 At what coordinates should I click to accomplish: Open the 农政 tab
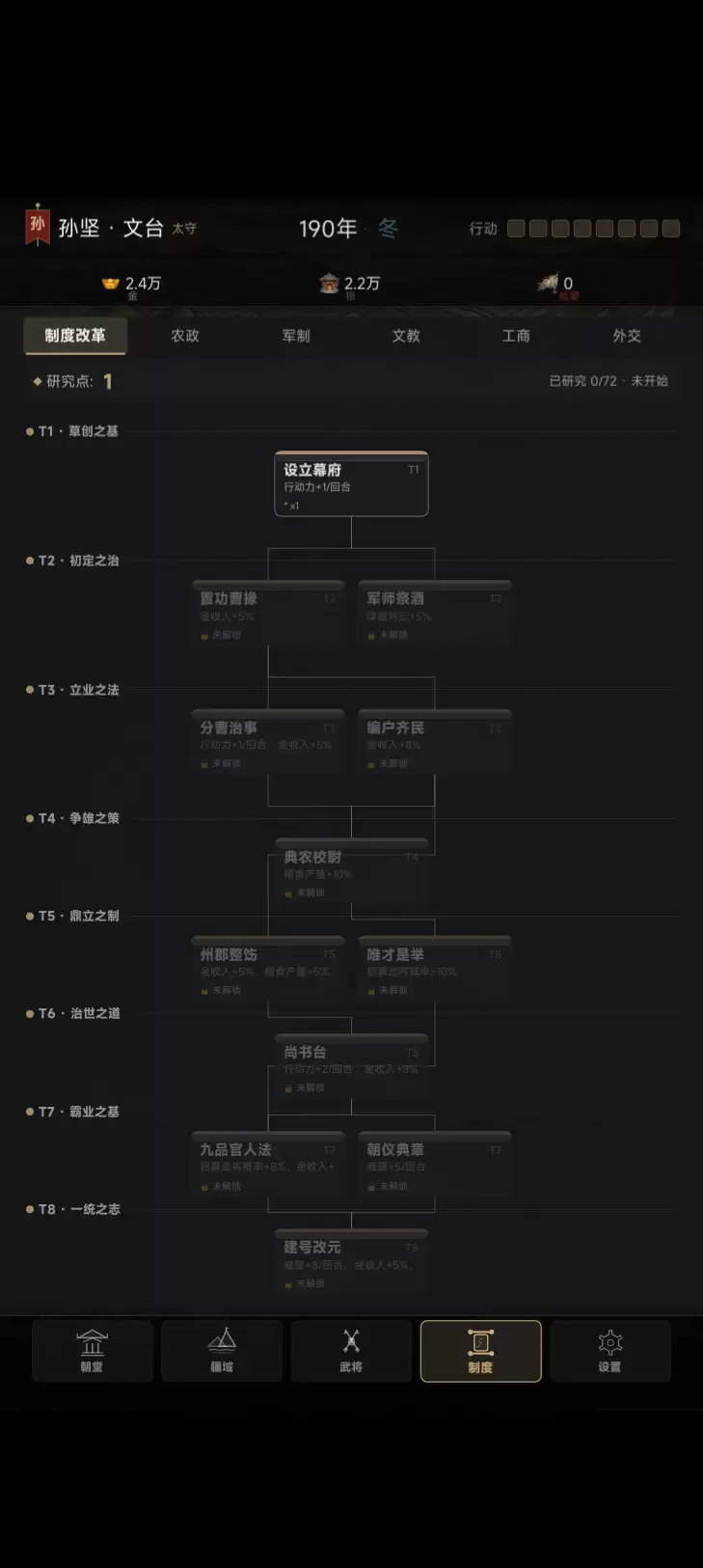(x=185, y=336)
